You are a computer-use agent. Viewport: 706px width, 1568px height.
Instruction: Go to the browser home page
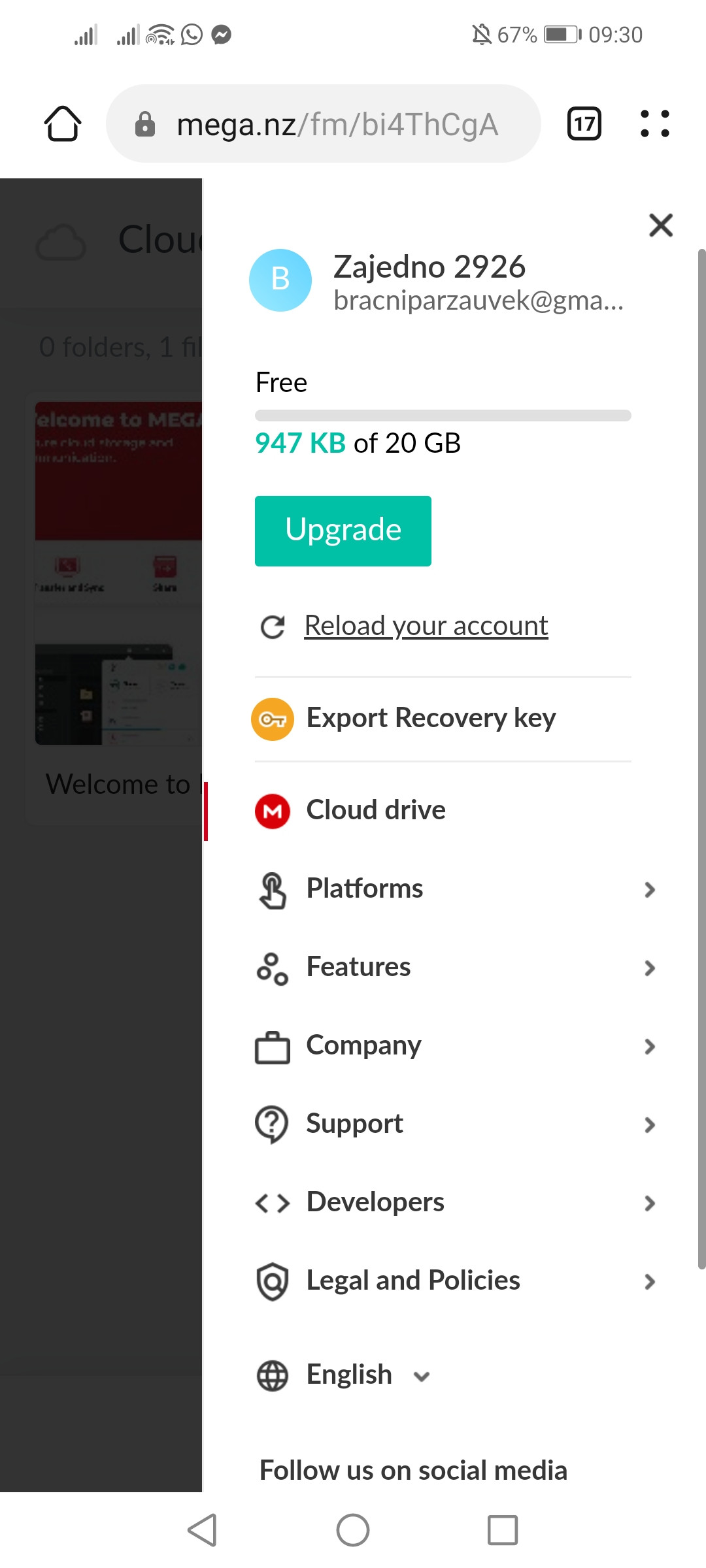(63, 123)
